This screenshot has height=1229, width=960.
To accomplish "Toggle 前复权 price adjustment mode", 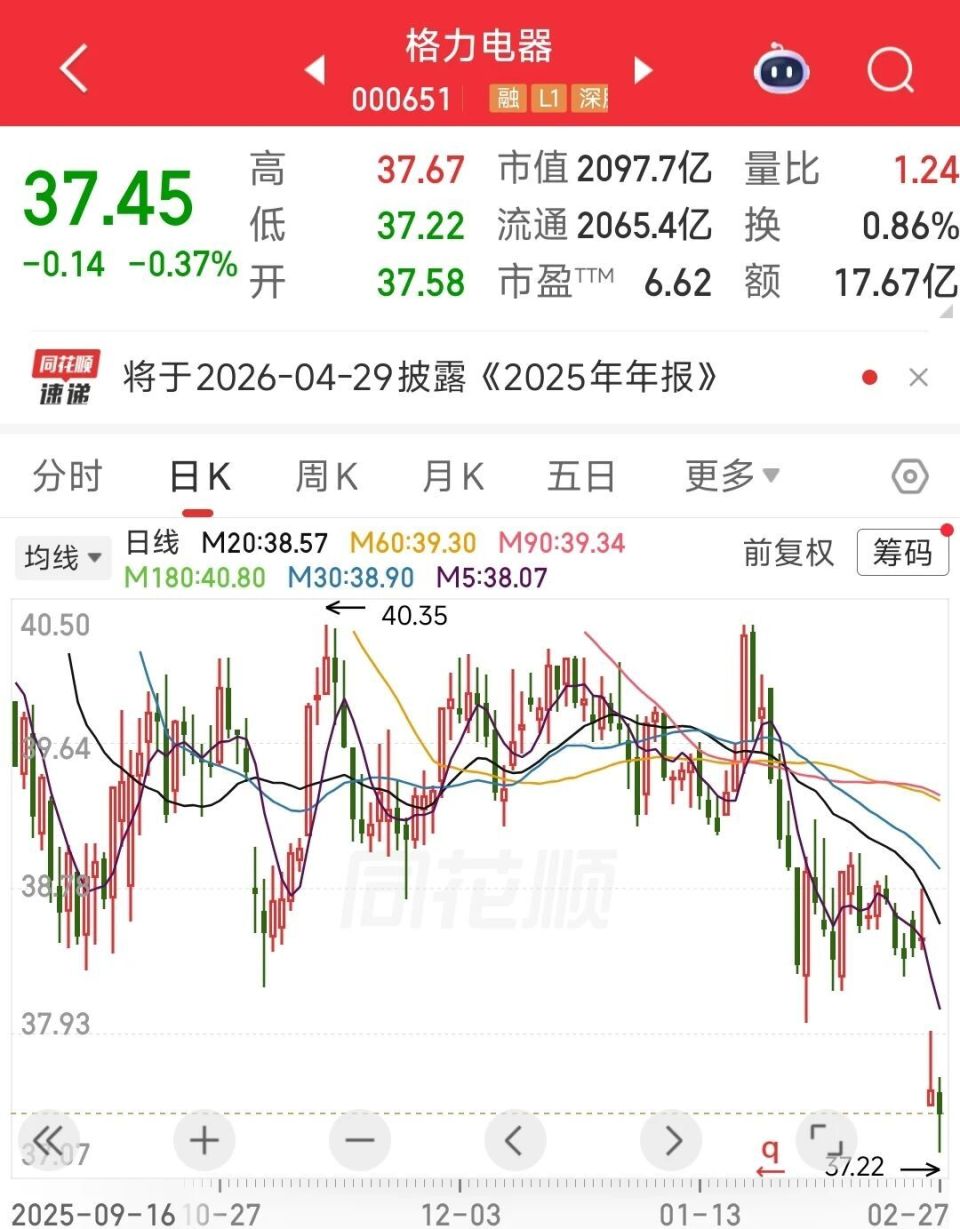I will pos(788,554).
